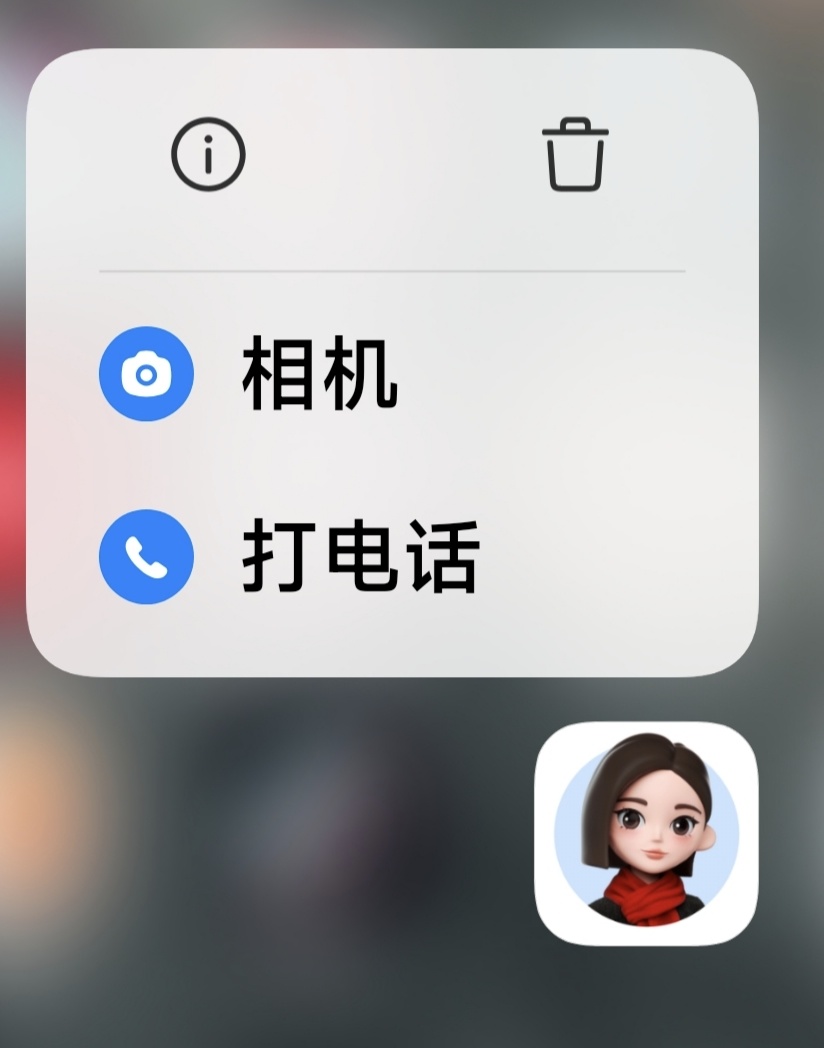Open the app info icon
The width and height of the screenshot is (824, 1048).
pos(208,154)
